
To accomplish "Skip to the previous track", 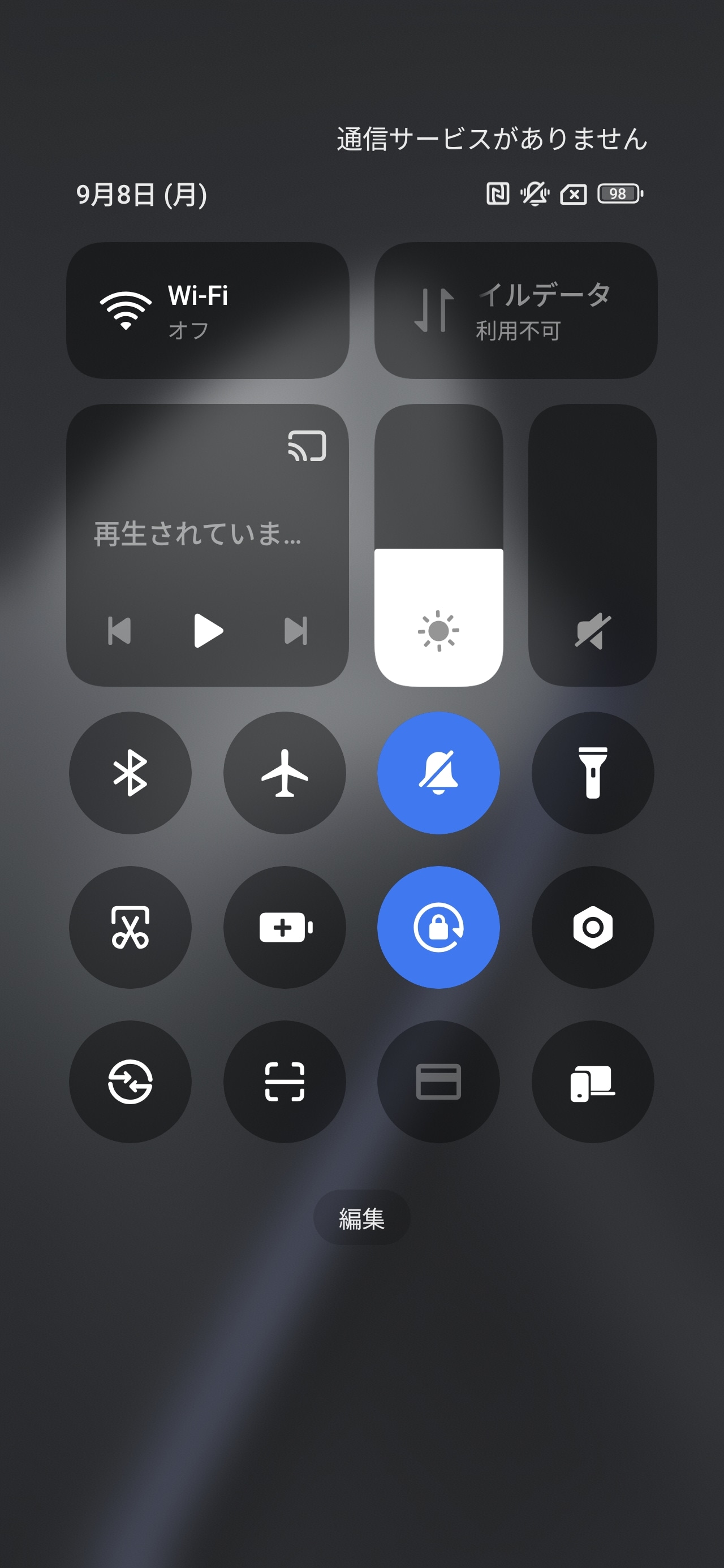I will pos(119,631).
